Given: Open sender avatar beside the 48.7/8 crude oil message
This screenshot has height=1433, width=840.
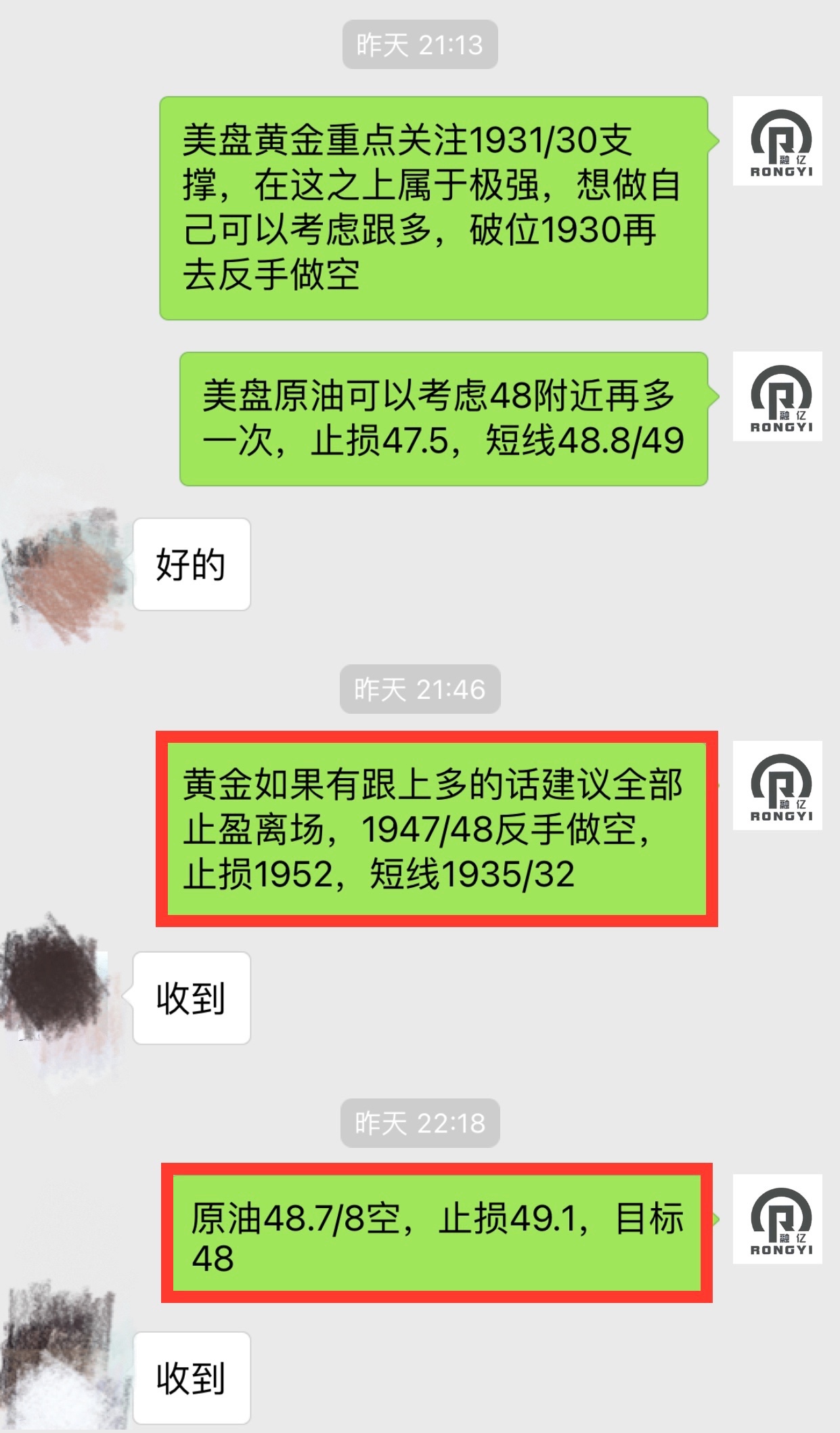Looking at the screenshot, I should pyautogui.click(x=777, y=1218).
